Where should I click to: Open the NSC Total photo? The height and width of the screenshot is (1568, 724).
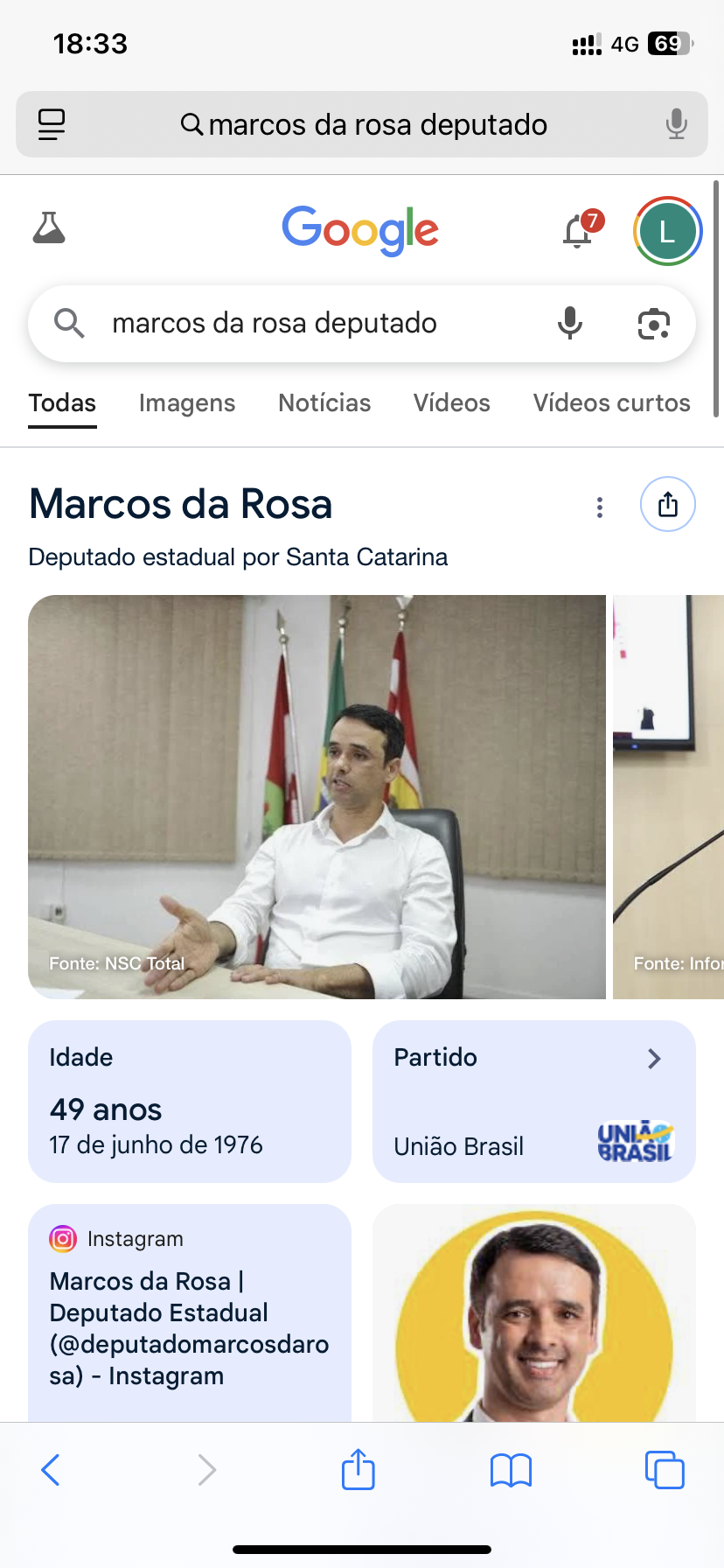click(317, 796)
